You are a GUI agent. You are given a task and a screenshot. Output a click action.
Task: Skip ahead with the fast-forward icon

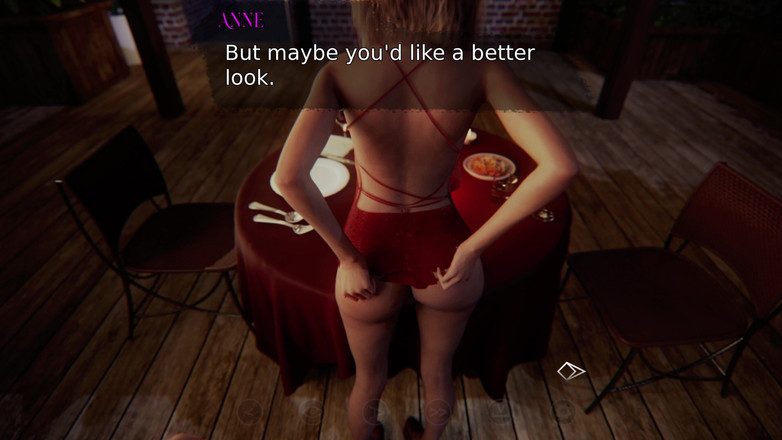[438, 410]
